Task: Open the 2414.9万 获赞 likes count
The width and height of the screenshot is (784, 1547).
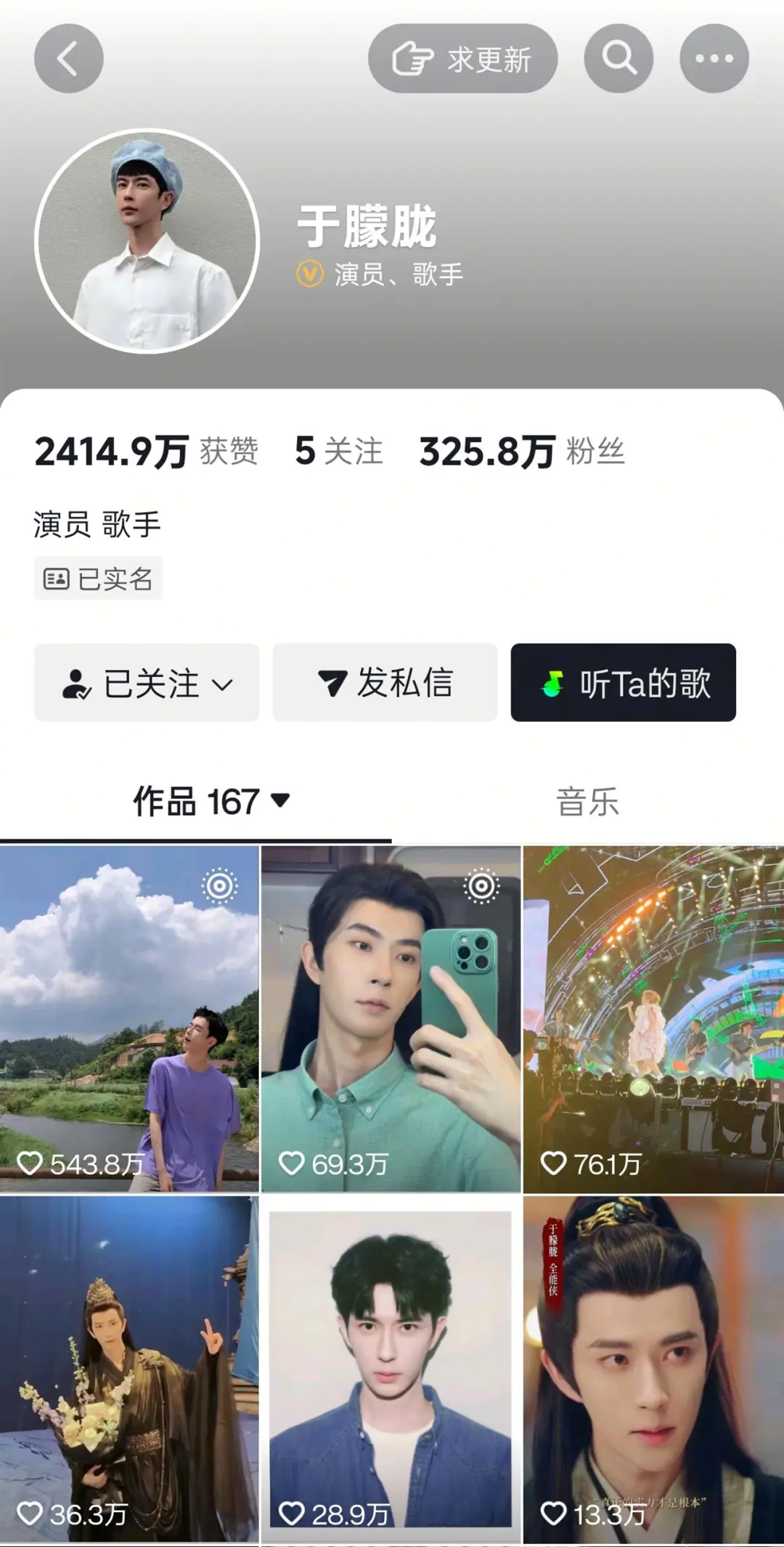Action: 147,451
